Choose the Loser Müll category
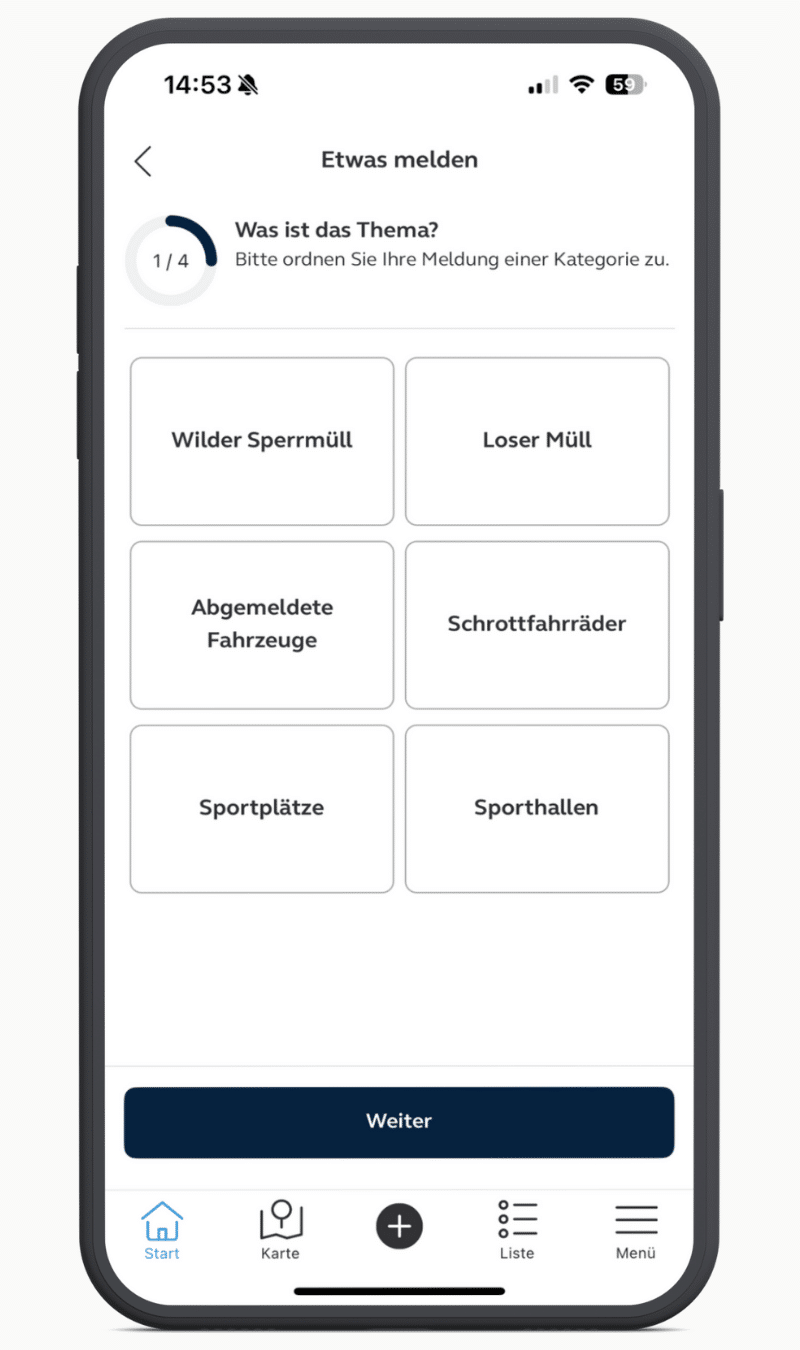This screenshot has height=1350, width=800. pyautogui.click(x=537, y=441)
